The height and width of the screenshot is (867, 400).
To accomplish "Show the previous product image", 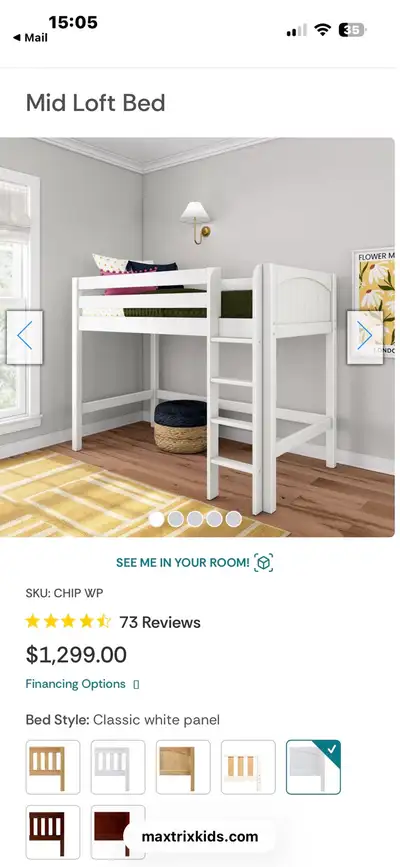I will (24, 337).
